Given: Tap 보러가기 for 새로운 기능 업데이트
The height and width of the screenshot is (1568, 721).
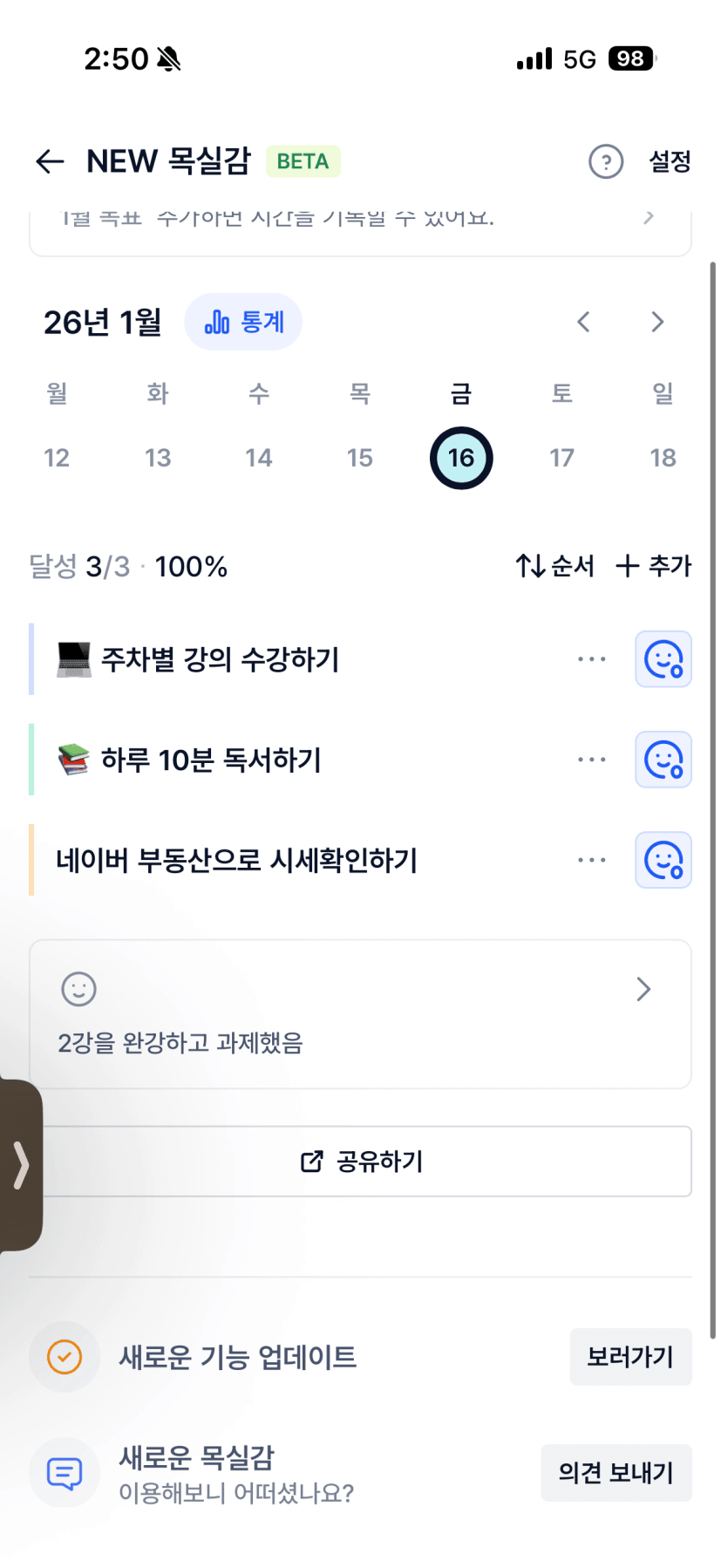Looking at the screenshot, I should click(x=630, y=1357).
